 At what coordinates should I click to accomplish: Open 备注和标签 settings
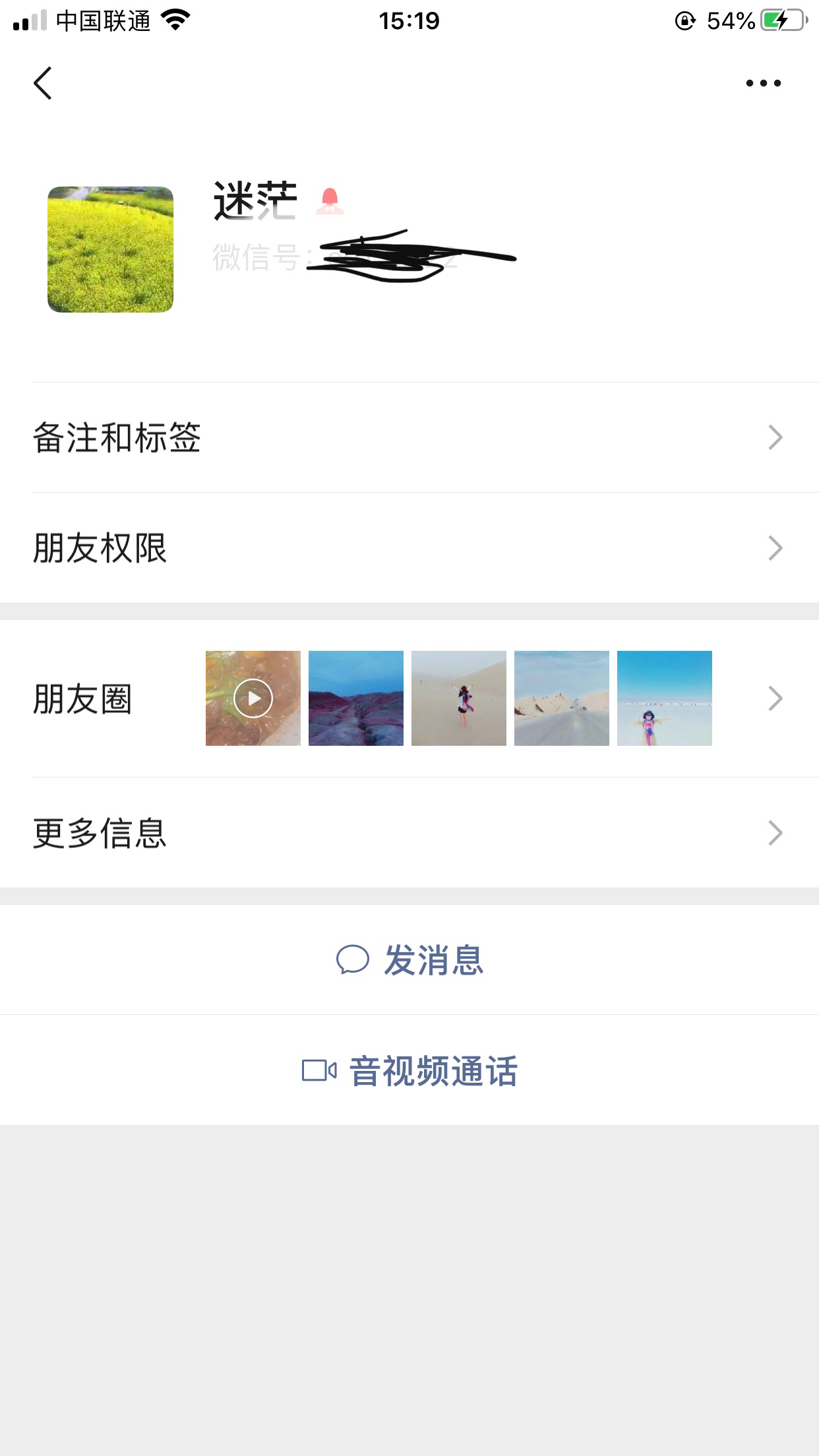409,437
